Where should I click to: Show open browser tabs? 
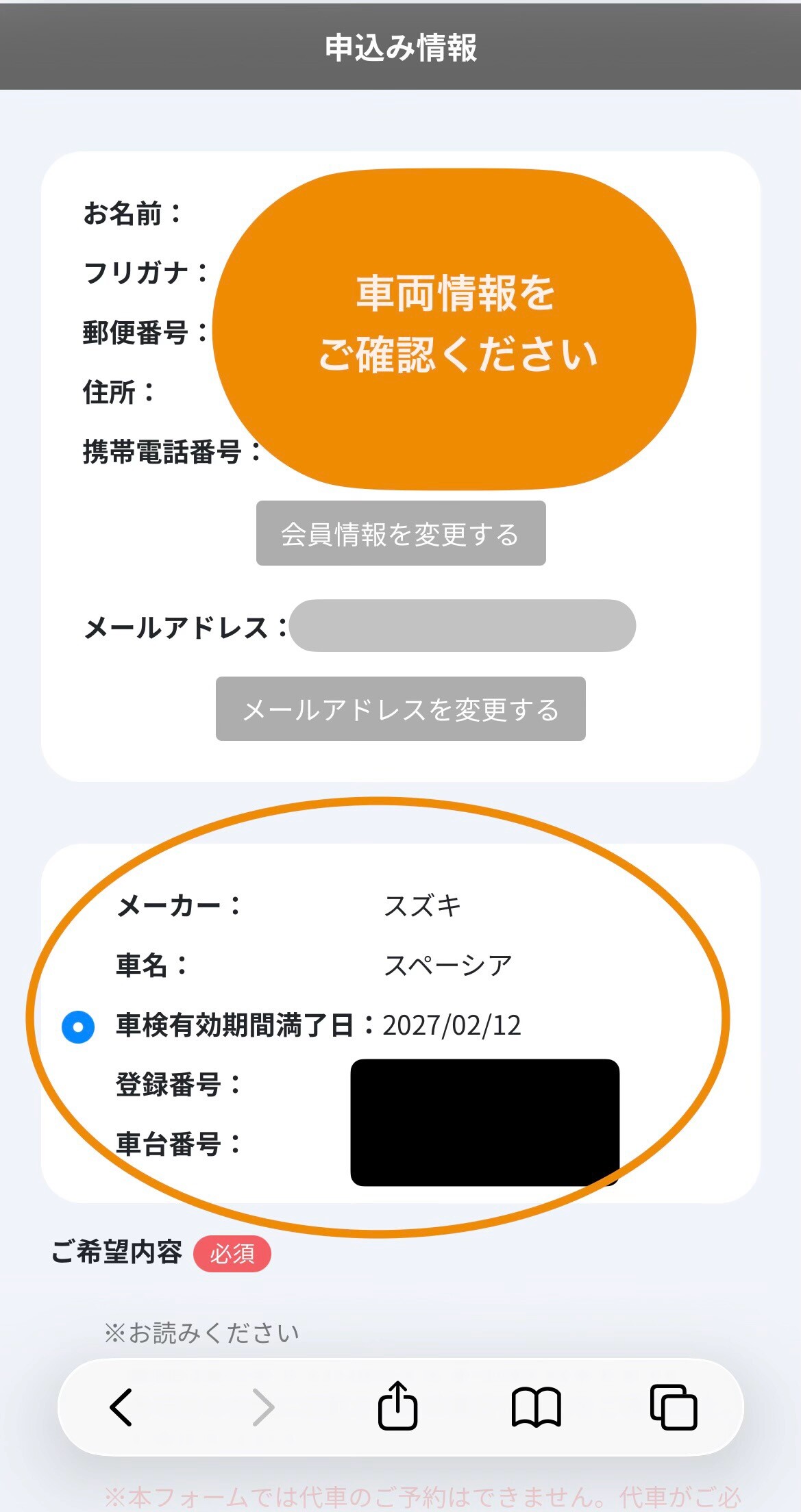673,1407
